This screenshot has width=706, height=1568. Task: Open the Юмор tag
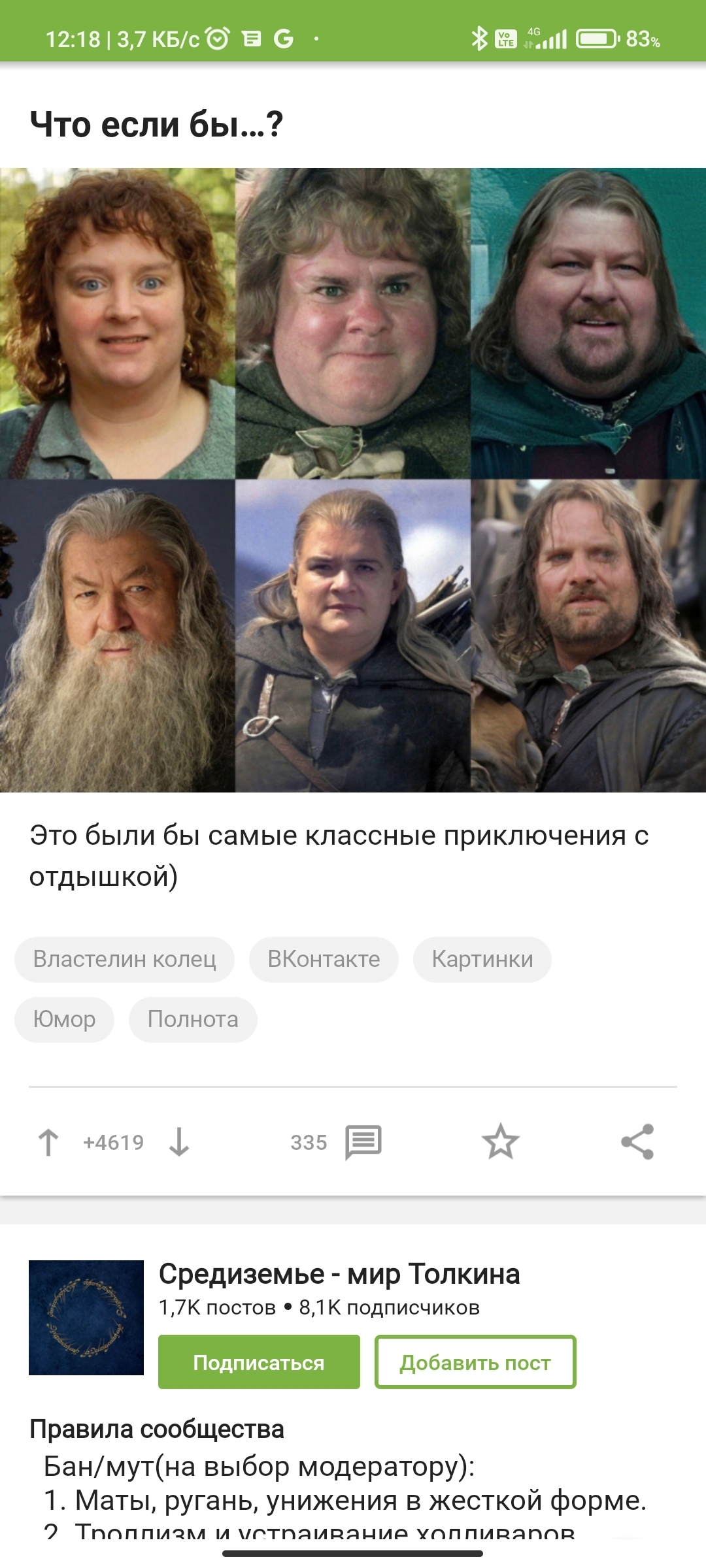click(x=64, y=1019)
